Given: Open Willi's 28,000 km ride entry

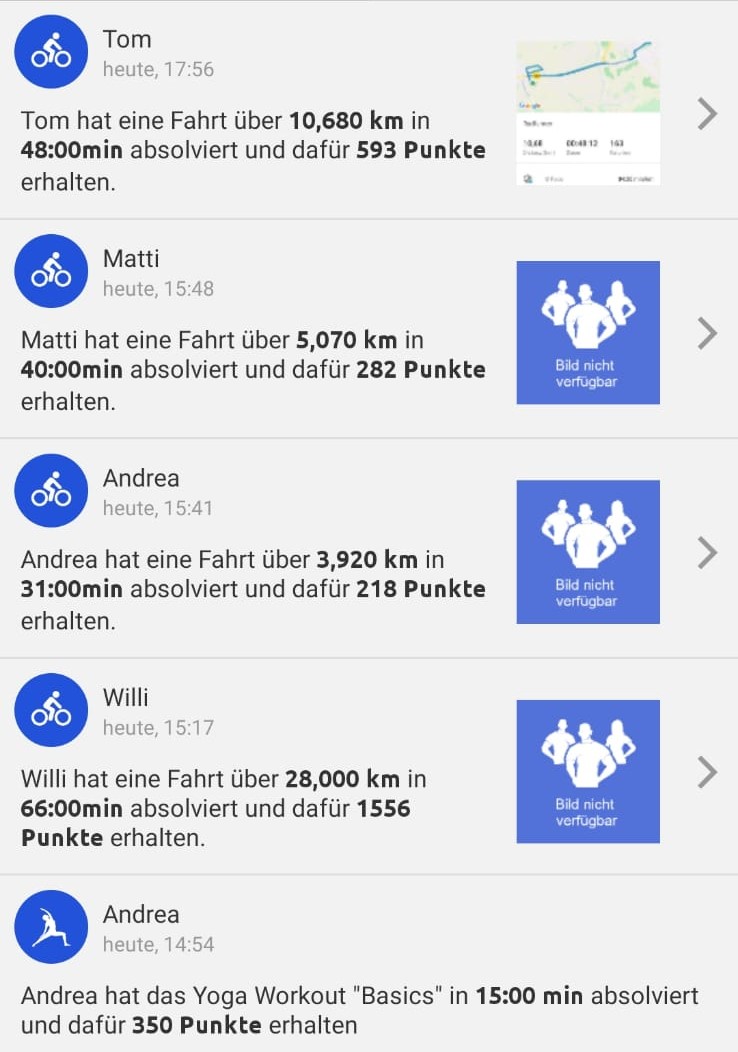Looking at the screenshot, I should (x=255, y=808).
